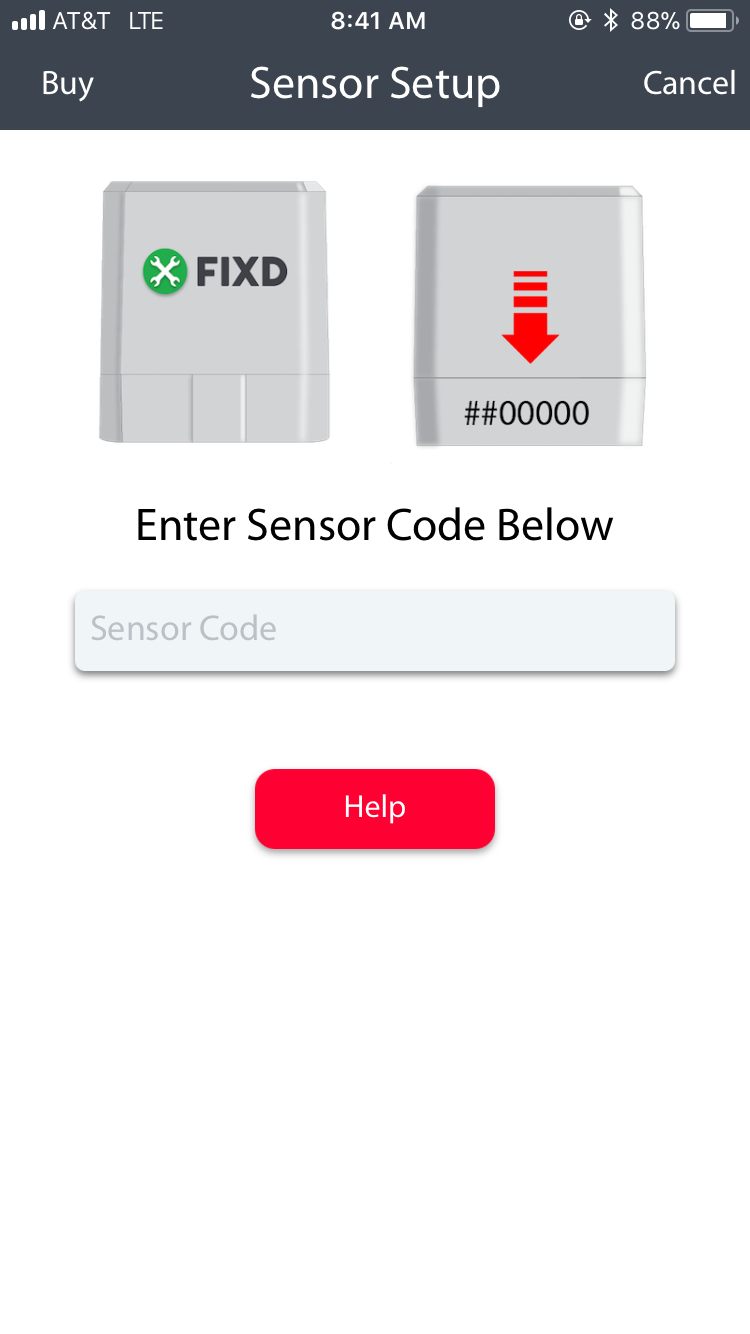The image size is (750, 1334).
Task: Click the ##00000 sensor code label area
Action: point(528,410)
